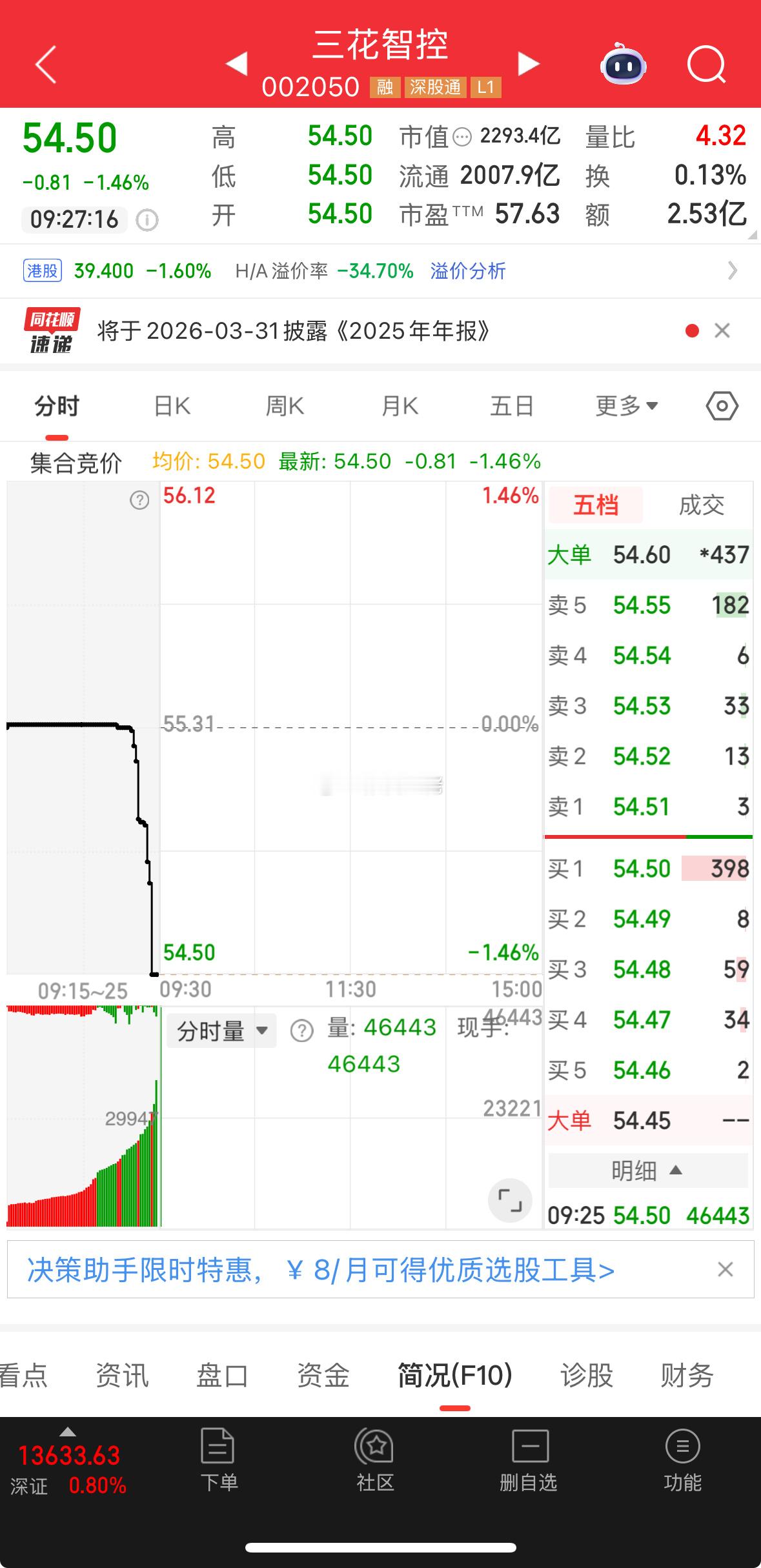Dismiss the 2025 annual report announcement banner
The height and width of the screenshot is (1568, 761).
723,331
